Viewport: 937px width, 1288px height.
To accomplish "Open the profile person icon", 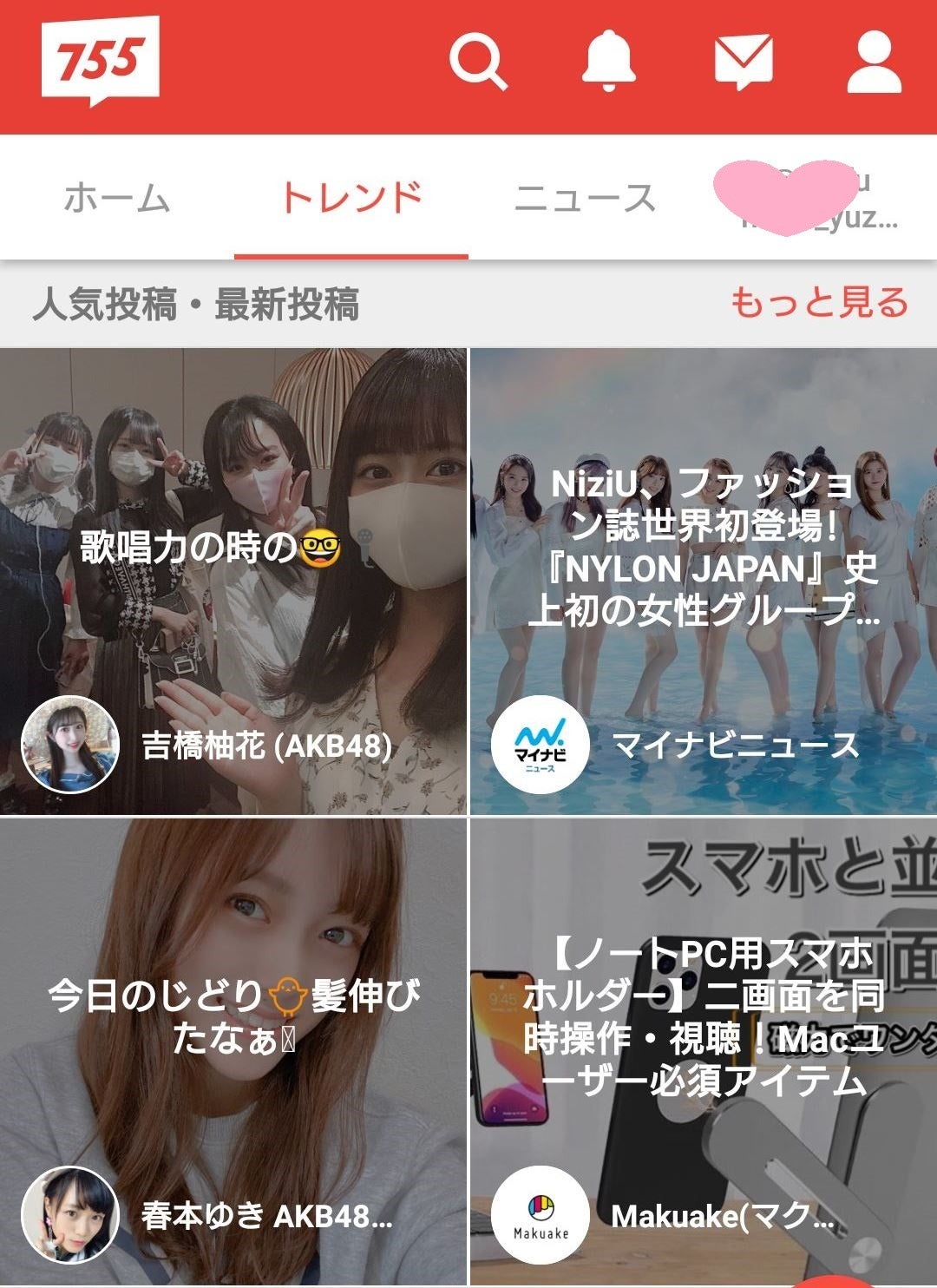I will click(x=874, y=62).
